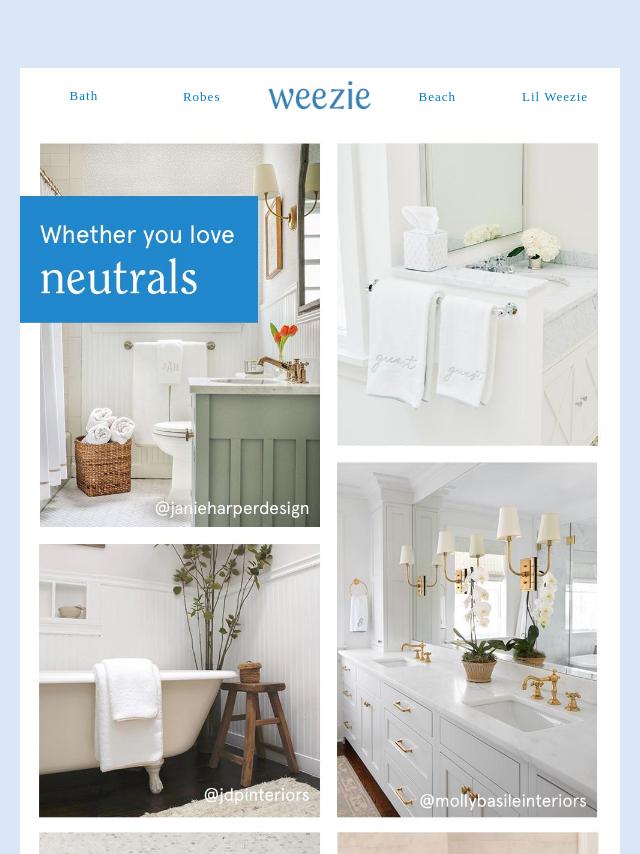Open the Robes category link
The width and height of the screenshot is (640, 854).
201,97
